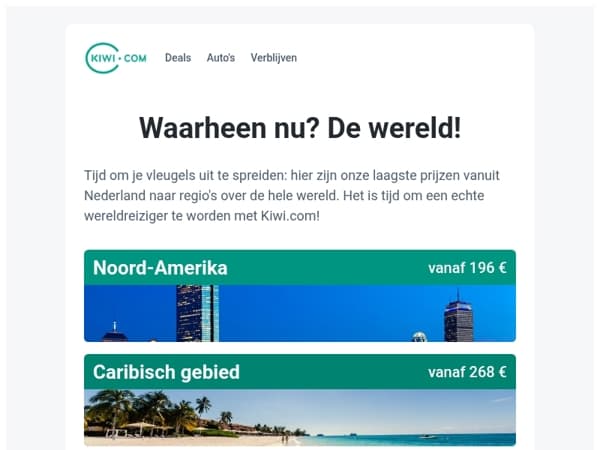This screenshot has height=450, width=600.
Task: View Caribisch gebied flights from 268 €
Action: (300, 400)
